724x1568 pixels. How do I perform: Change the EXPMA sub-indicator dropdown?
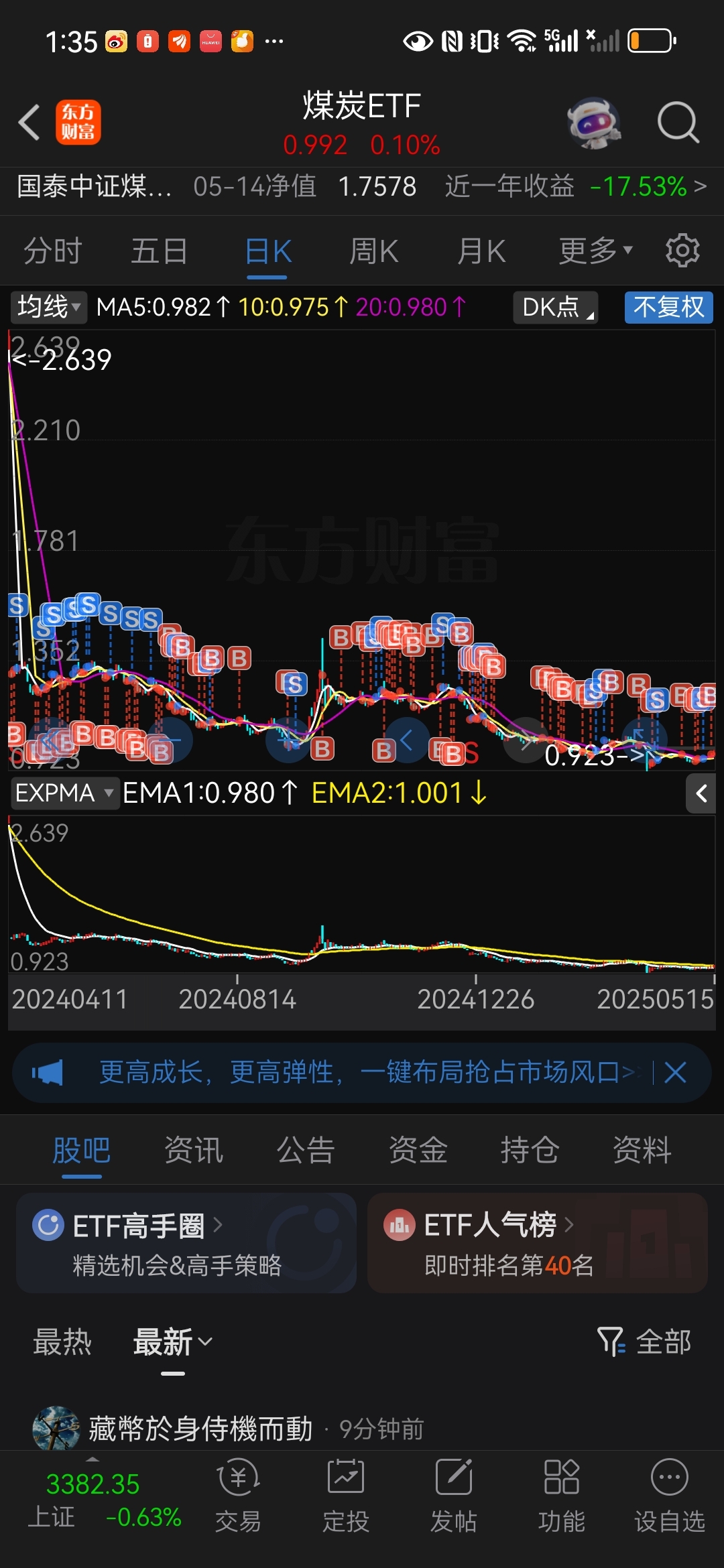pos(64,793)
